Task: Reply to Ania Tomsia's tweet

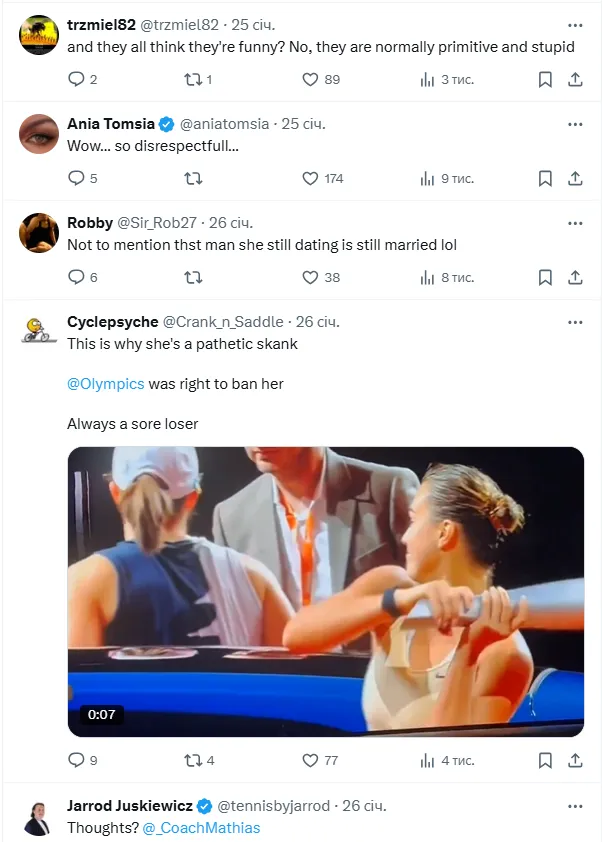Action: click(77, 178)
